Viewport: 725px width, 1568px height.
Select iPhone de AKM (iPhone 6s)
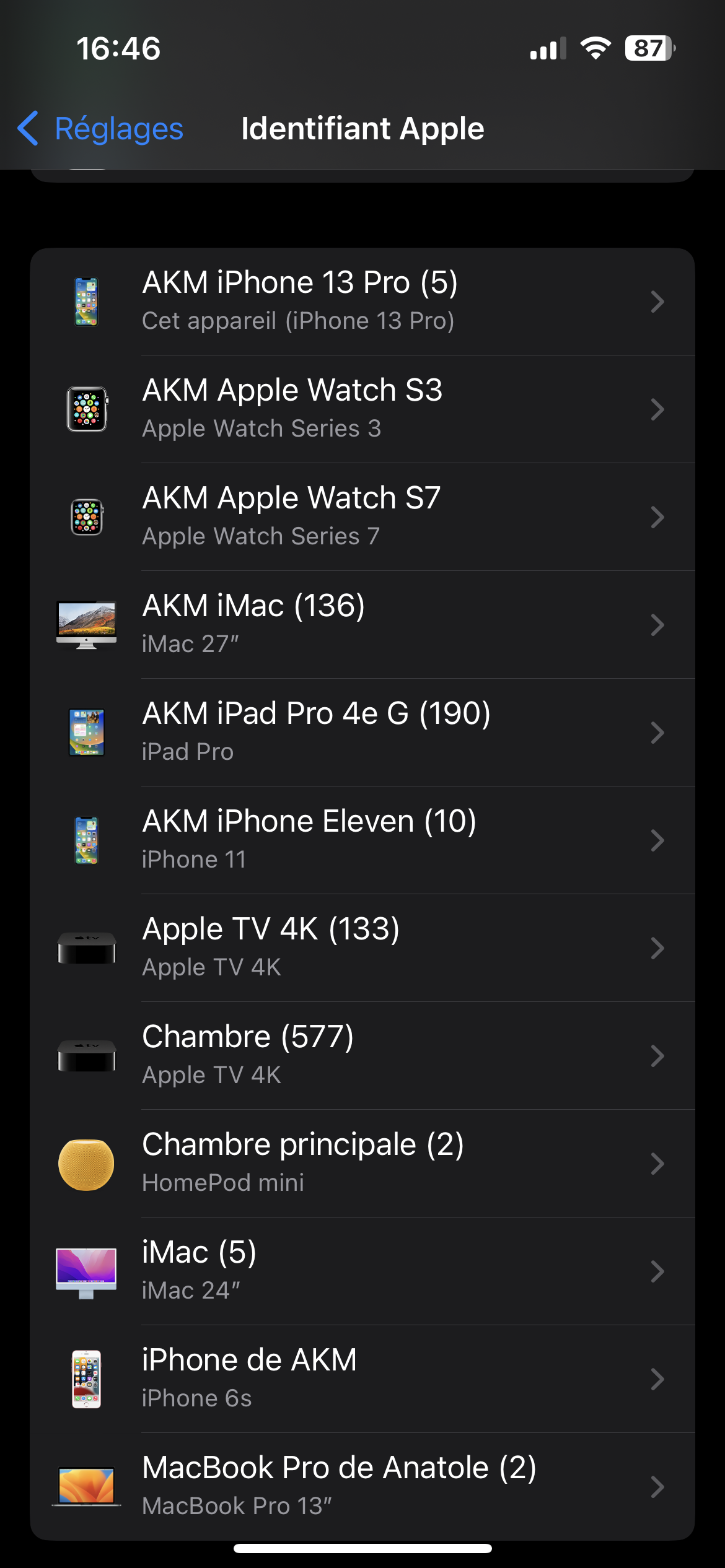(x=362, y=1379)
